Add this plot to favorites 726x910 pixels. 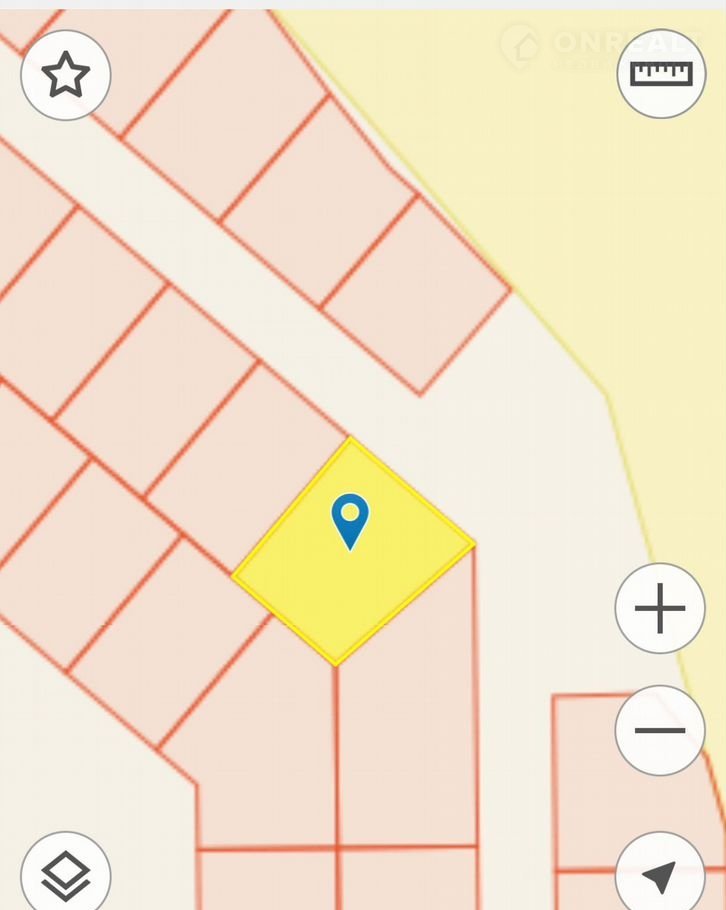tap(66, 75)
